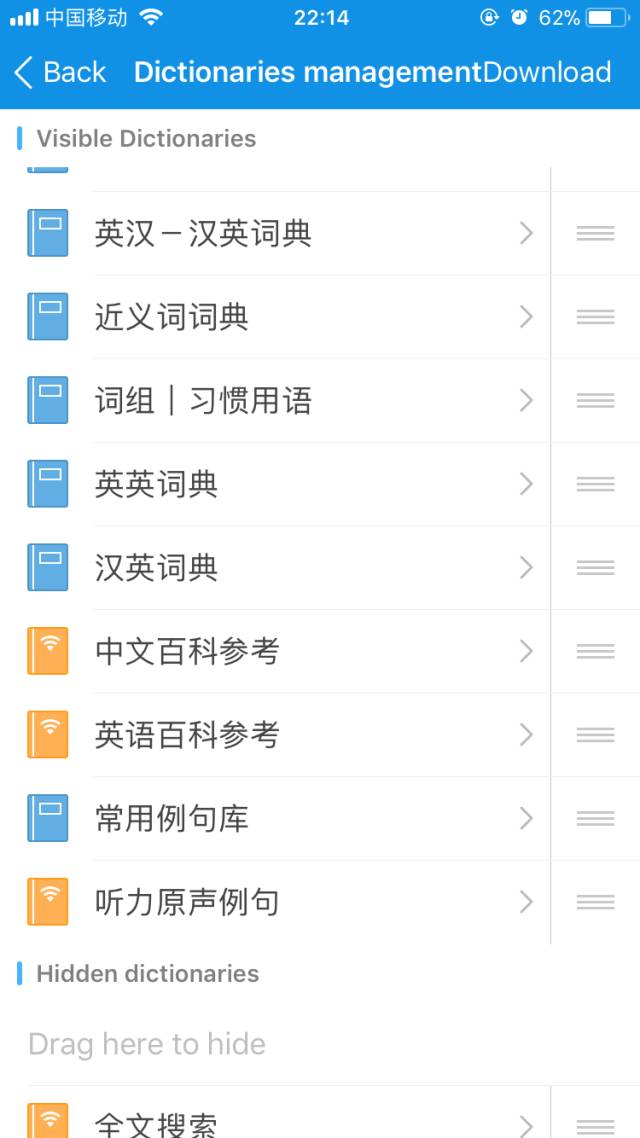Open the Download dictionaries page

click(x=547, y=72)
